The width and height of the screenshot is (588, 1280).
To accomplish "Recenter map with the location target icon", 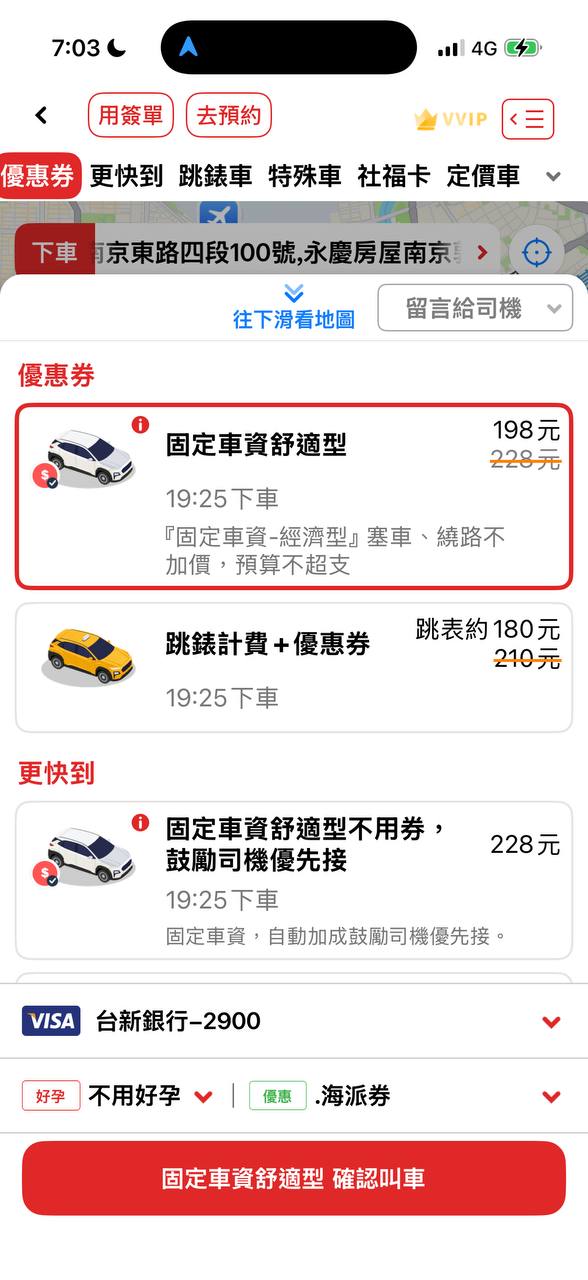I will tap(537, 252).
